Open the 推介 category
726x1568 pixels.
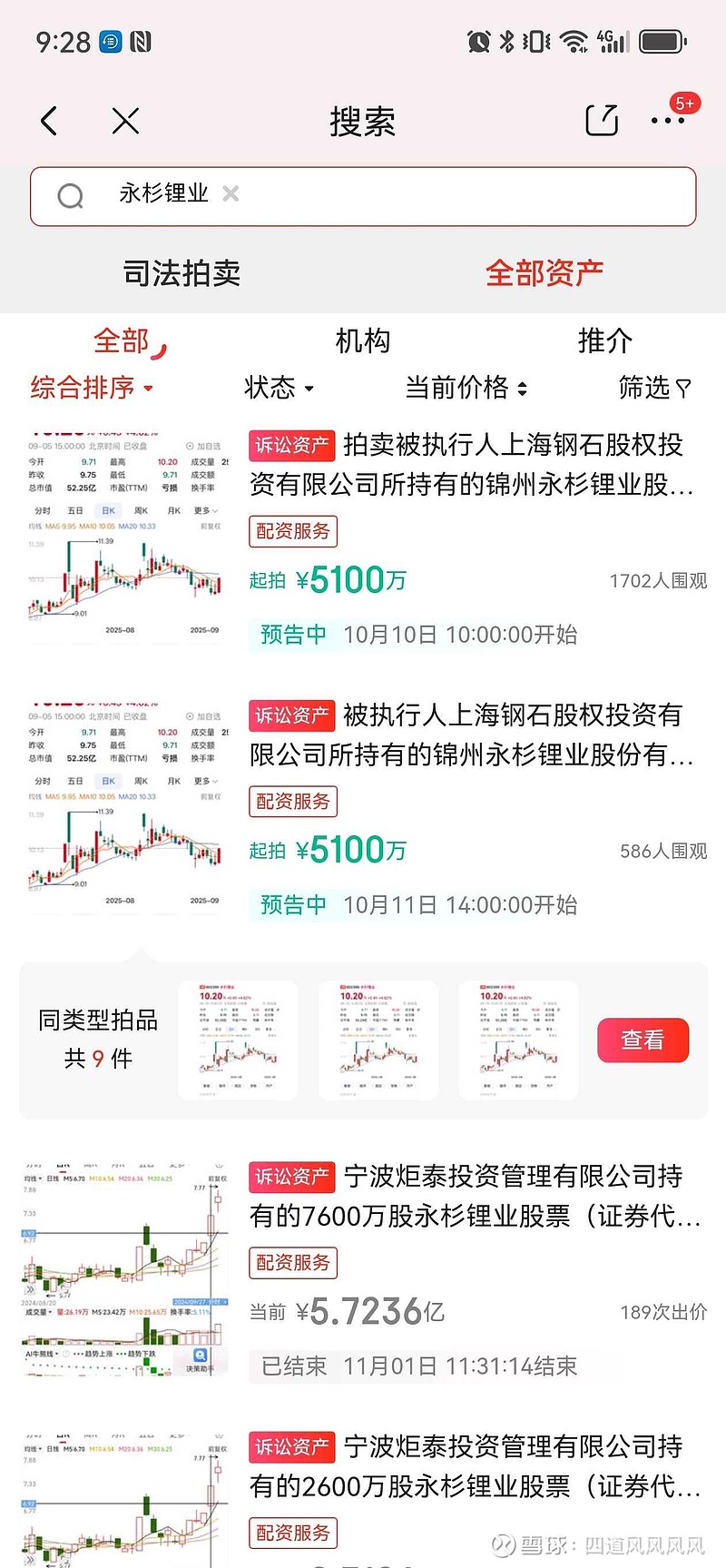[604, 341]
